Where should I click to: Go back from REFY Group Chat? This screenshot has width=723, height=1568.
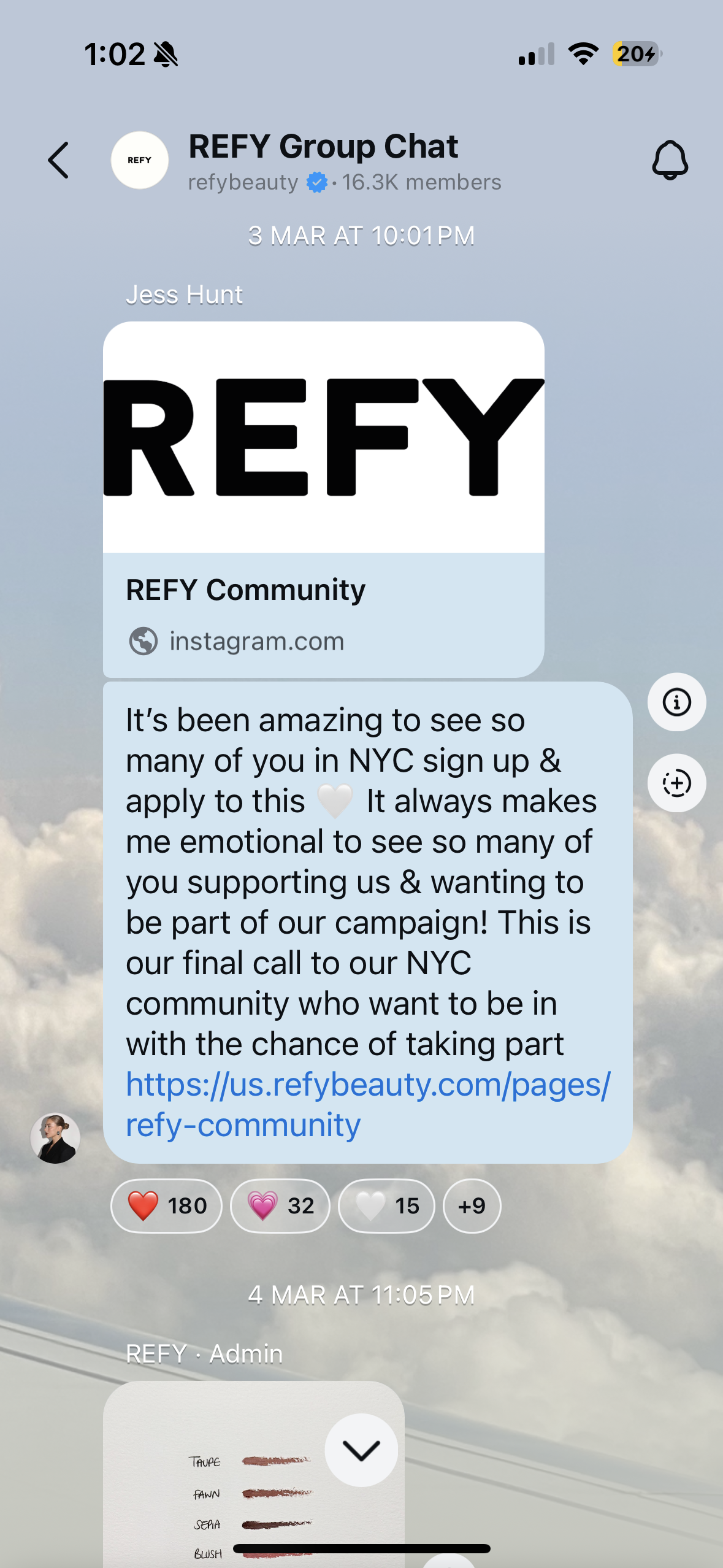(x=58, y=161)
